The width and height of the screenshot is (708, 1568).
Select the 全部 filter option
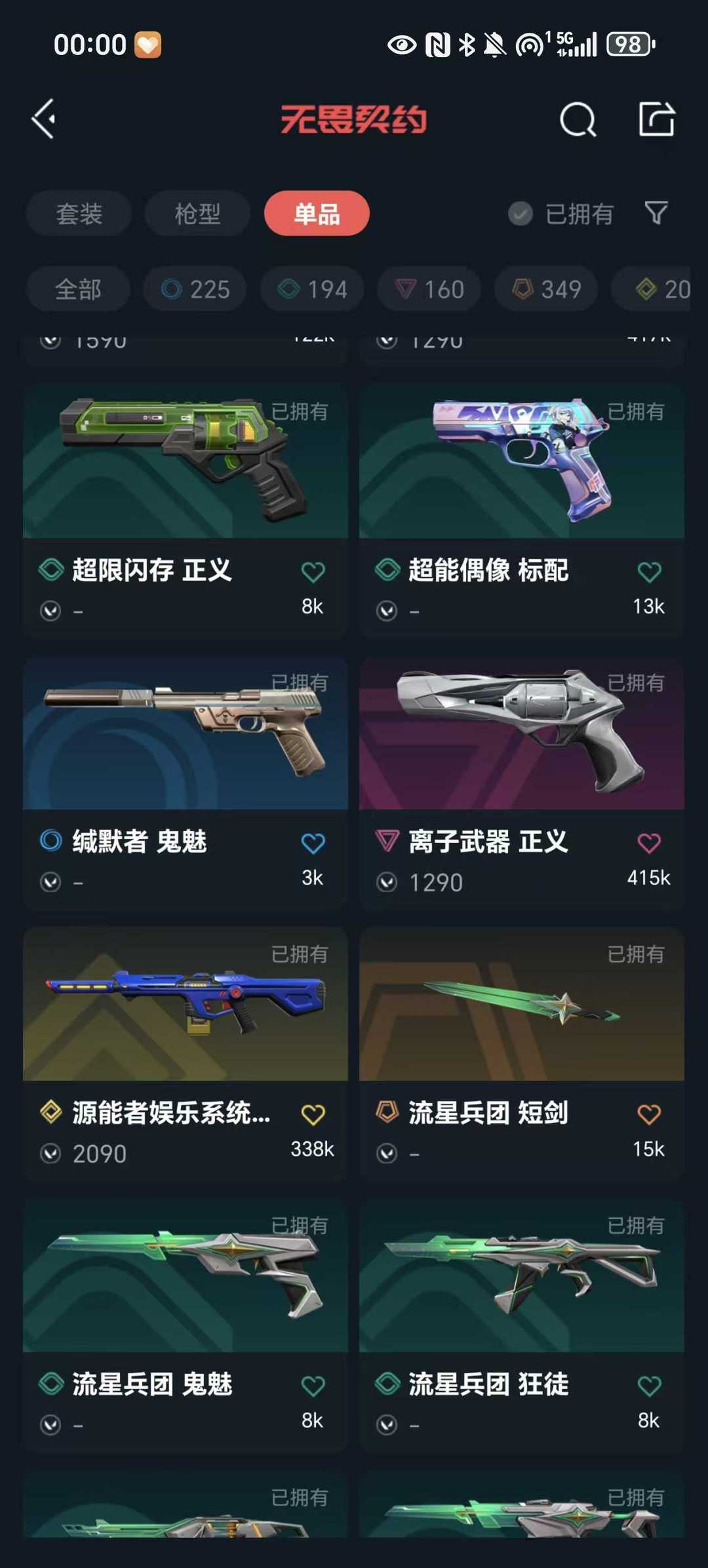coord(78,289)
